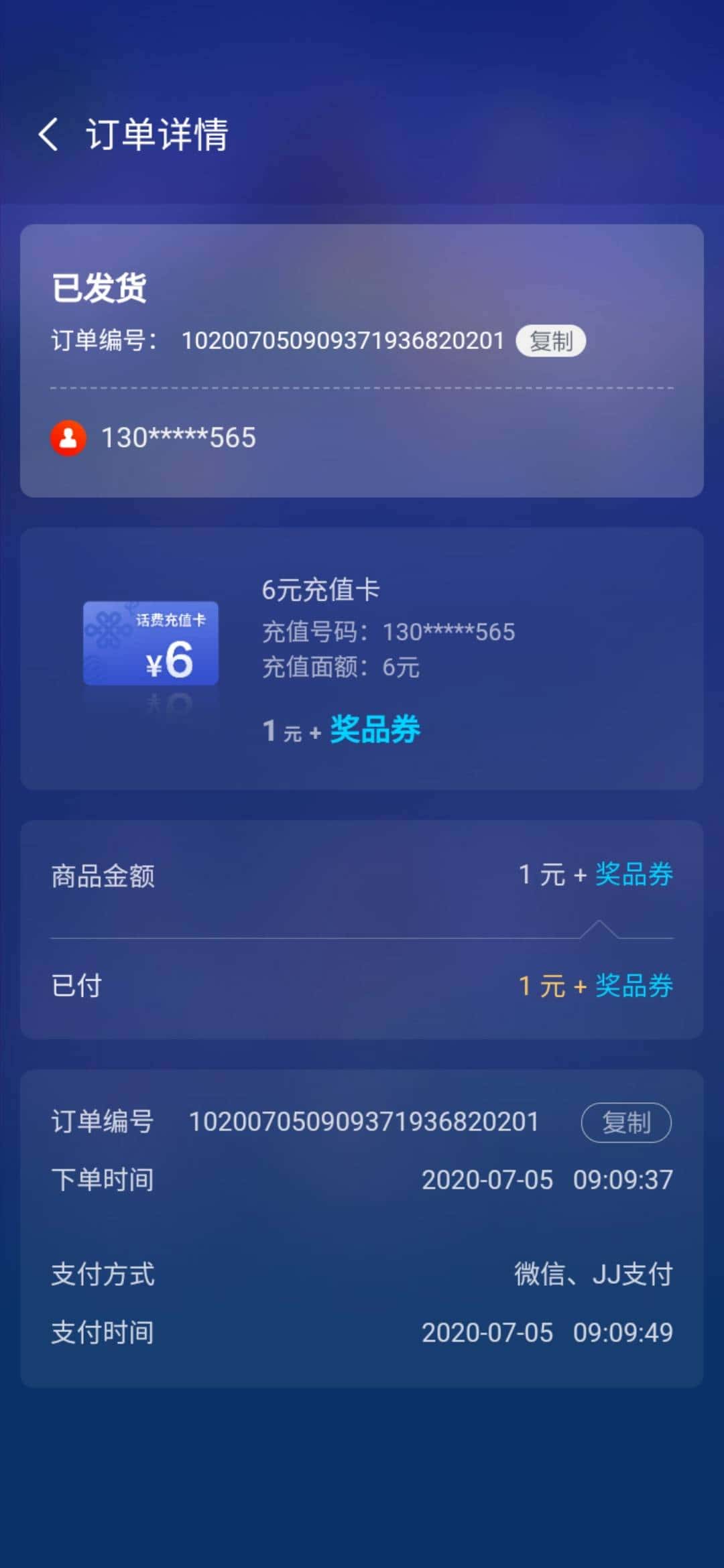Tap the blue 奖品券 link under 已付
Viewport: 724px width, 1568px height.
tap(633, 986)
